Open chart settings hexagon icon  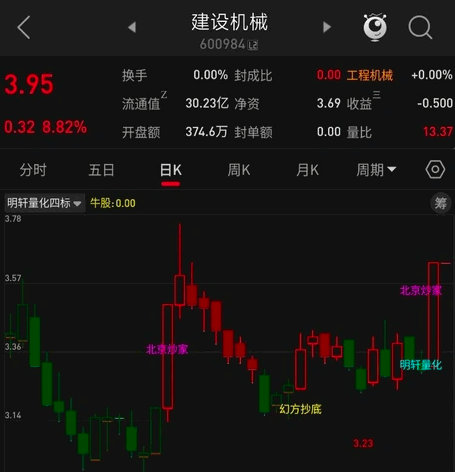pos(435,169)
